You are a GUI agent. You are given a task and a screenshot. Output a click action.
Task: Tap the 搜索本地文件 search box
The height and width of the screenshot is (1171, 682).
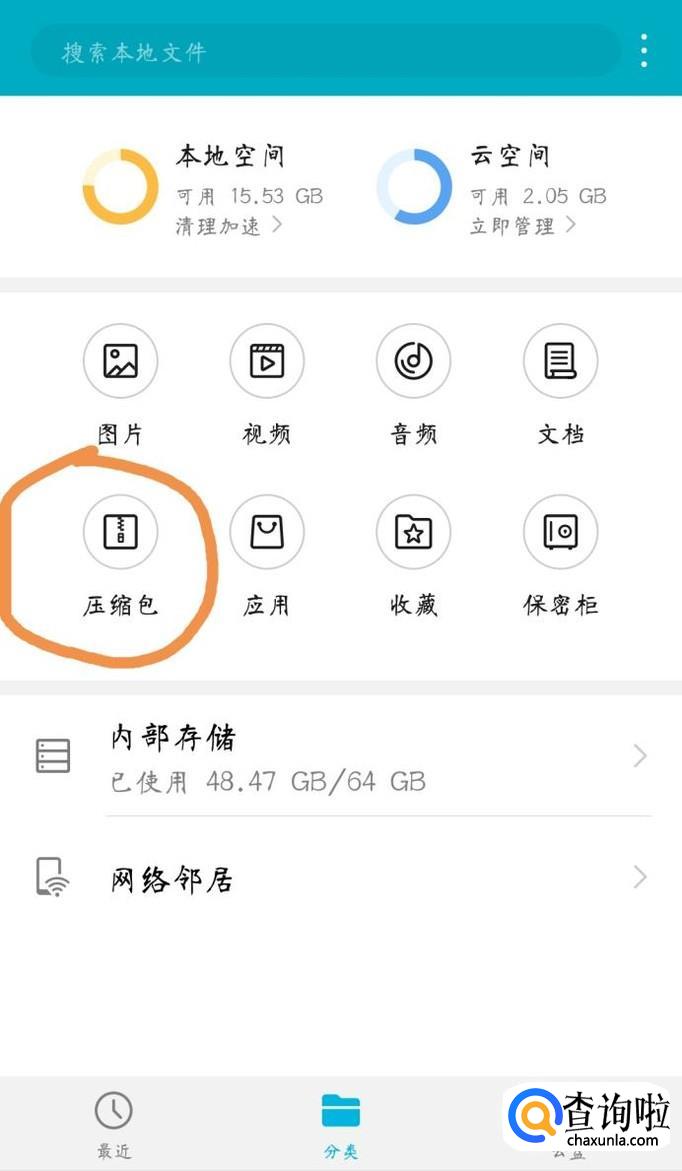pyautogui.click(x=325, y=52)
